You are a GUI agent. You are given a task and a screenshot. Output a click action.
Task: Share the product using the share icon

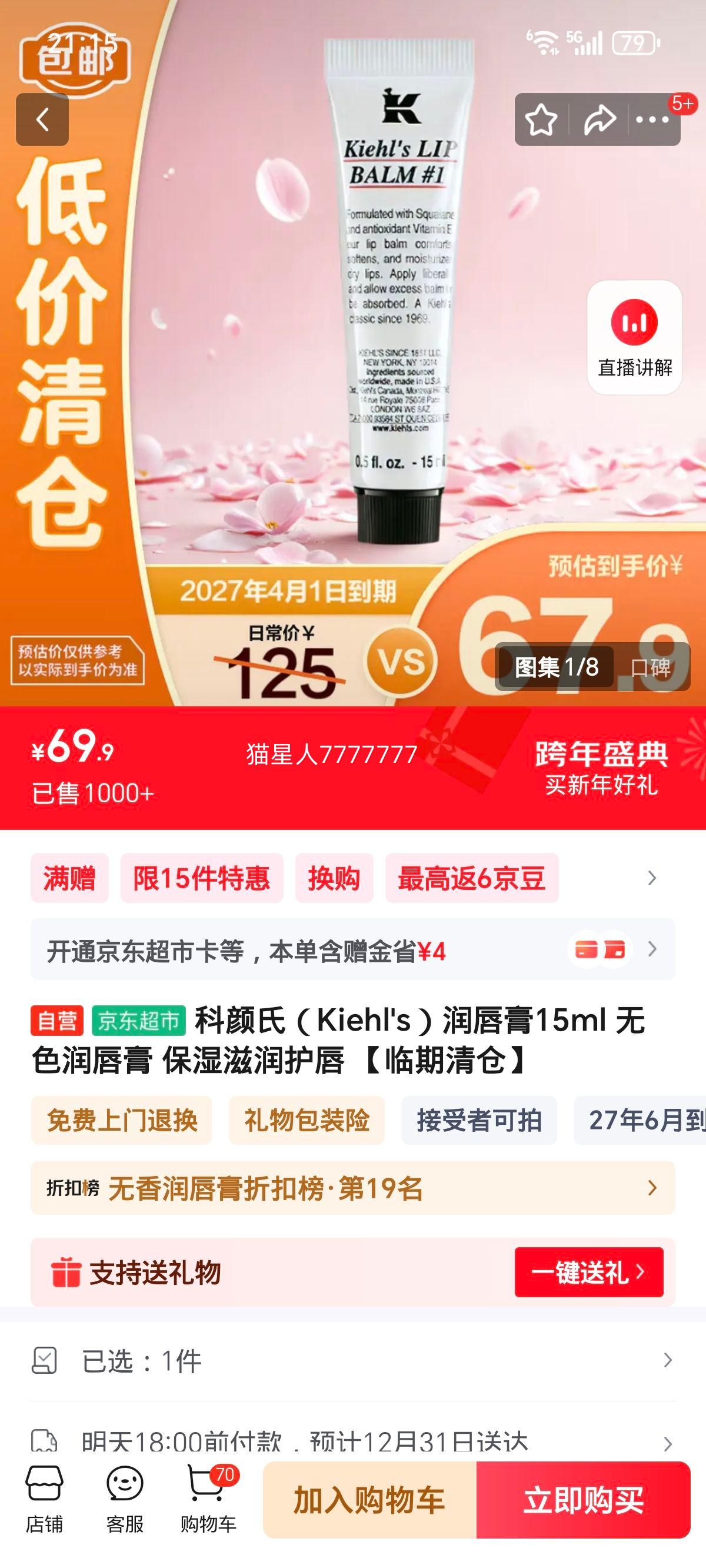pyautogui.click(x=600, y=120)
